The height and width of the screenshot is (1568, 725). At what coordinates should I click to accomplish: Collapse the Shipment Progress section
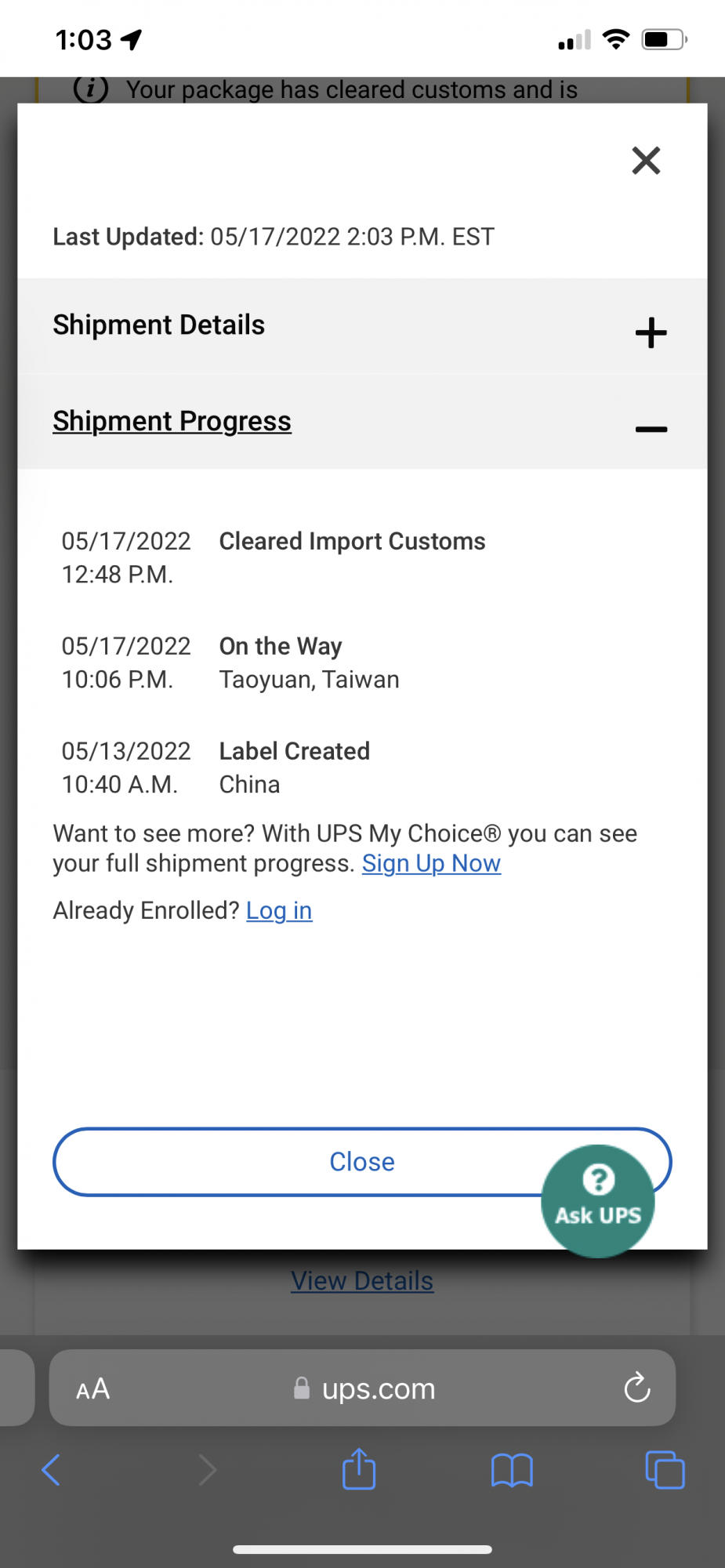(651, 429)
